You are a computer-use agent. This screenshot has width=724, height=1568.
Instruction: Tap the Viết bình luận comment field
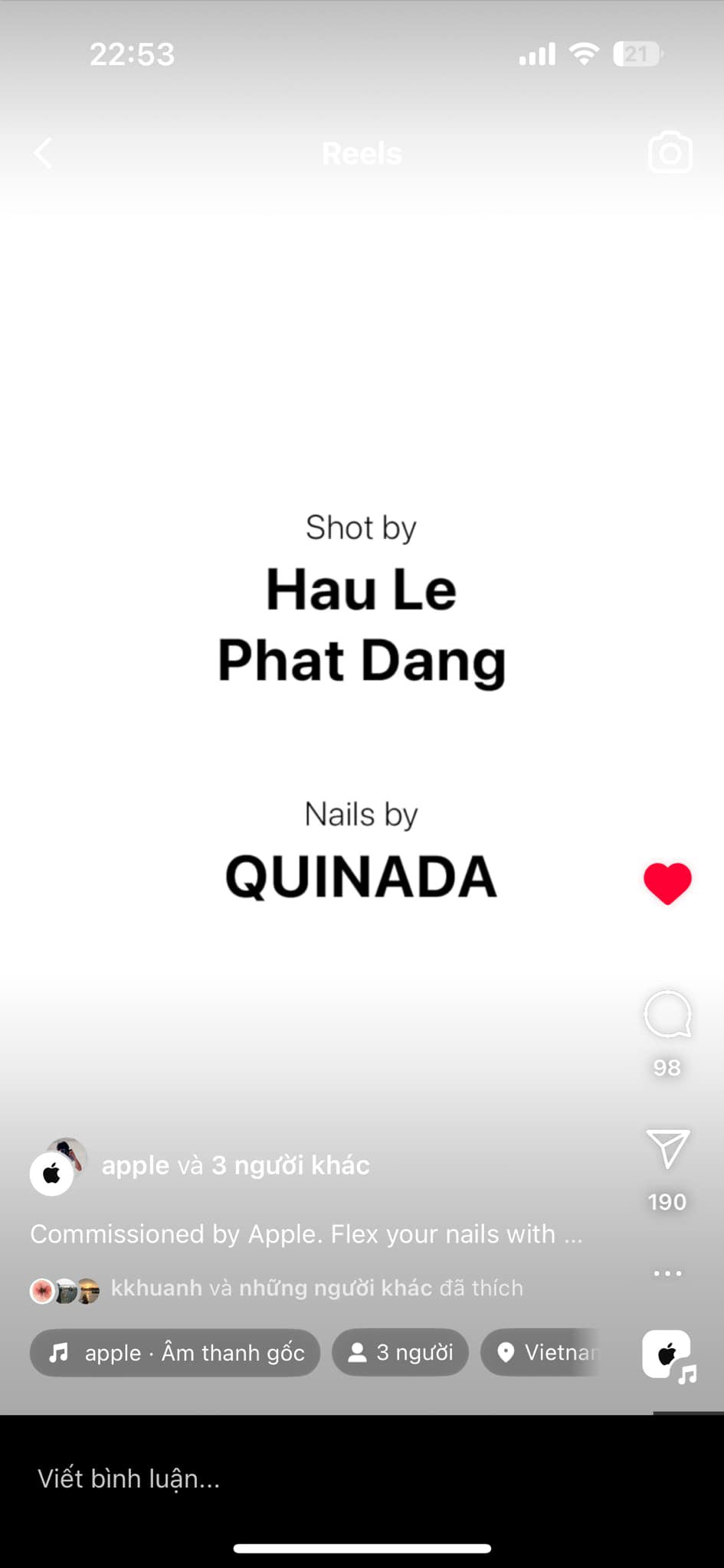pos(306,1478)
